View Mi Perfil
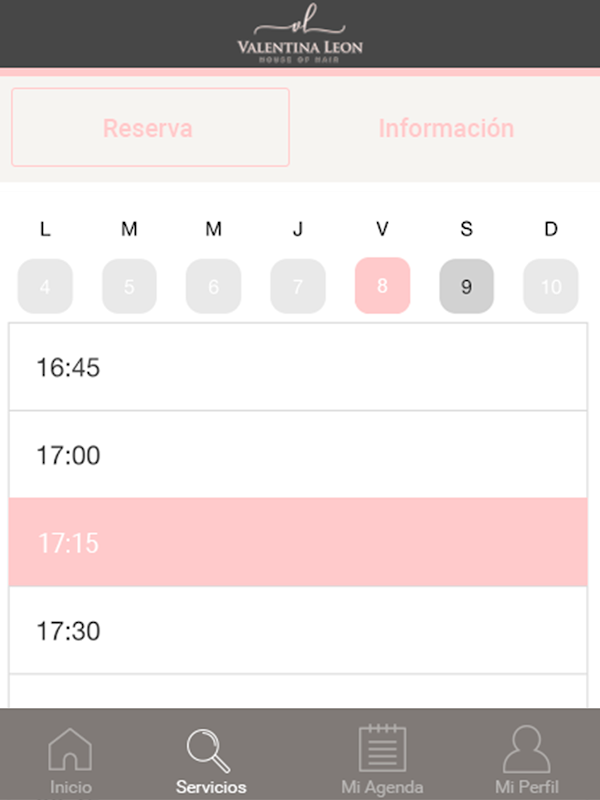Image resolution: width=600 pixels, height=800 pixels. (527, 760)
